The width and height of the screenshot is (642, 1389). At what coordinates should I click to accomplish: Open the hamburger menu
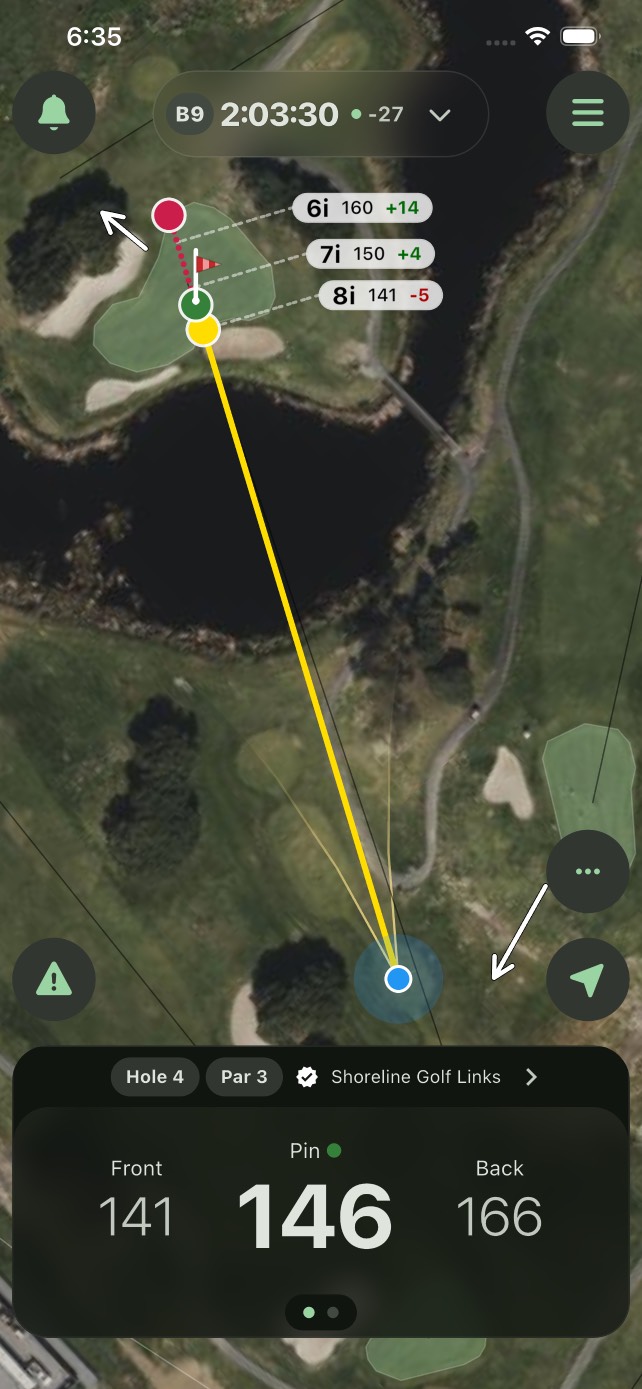tap(587, 112)
